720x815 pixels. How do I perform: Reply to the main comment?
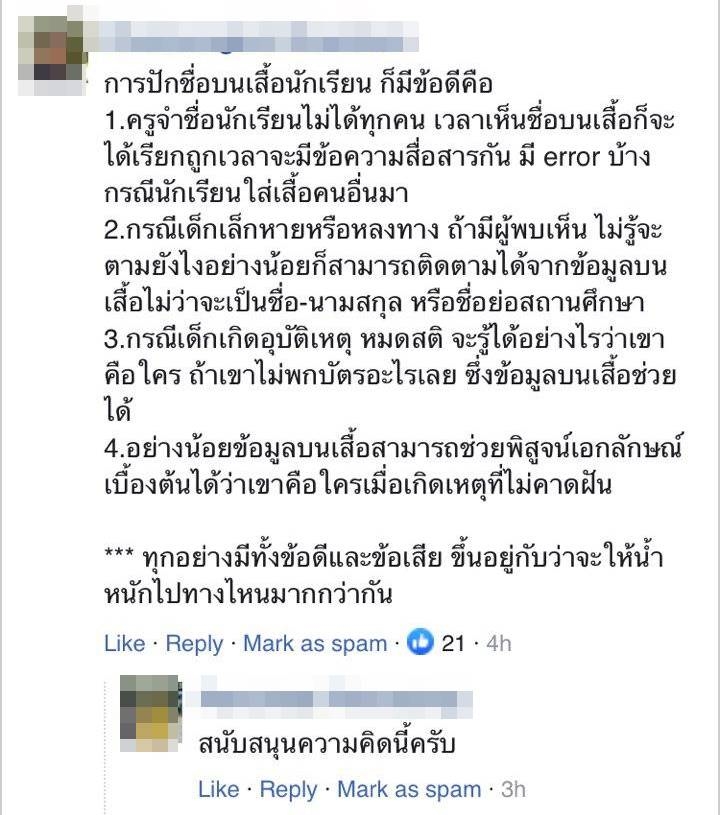[194, 644]
